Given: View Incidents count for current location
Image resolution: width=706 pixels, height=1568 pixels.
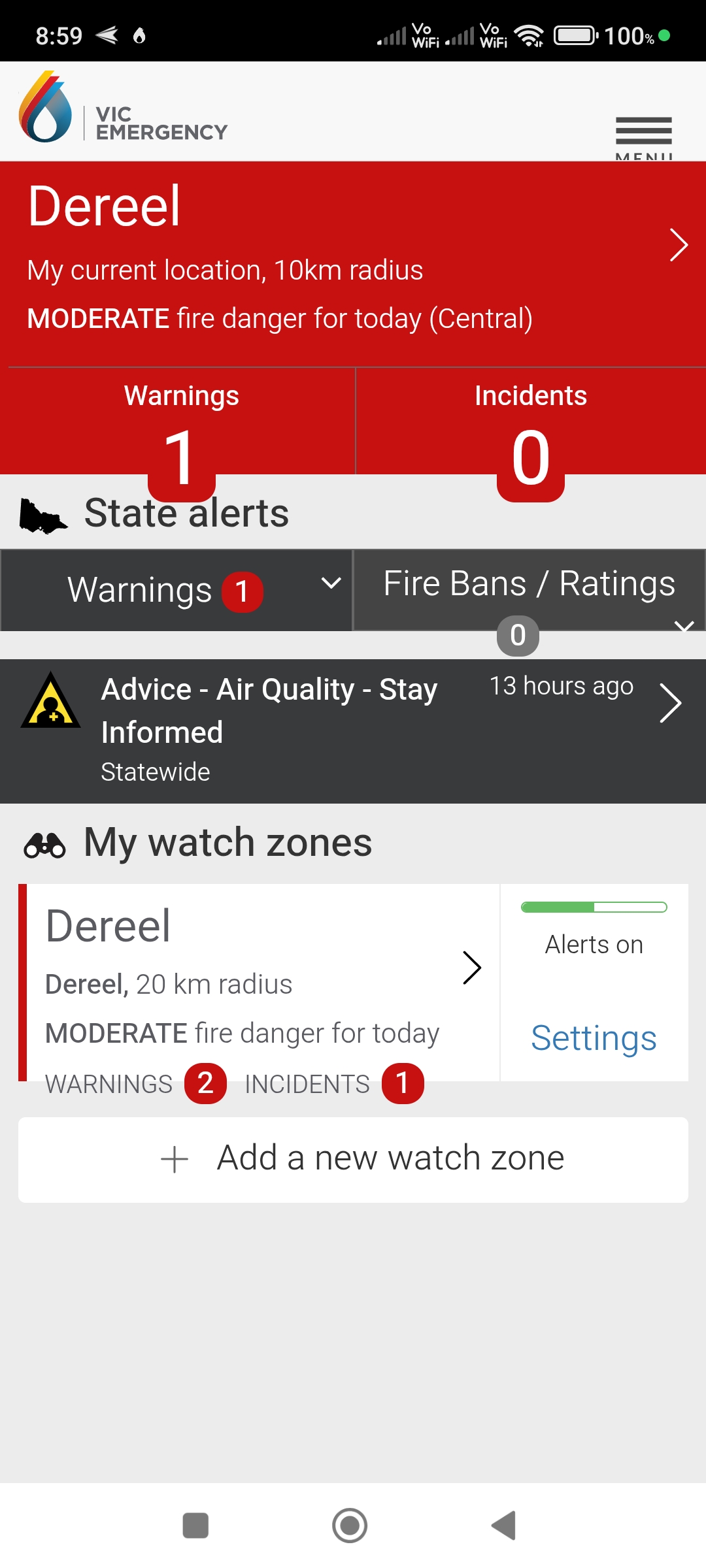Looking at the screenshot, I should click(530, 431).
